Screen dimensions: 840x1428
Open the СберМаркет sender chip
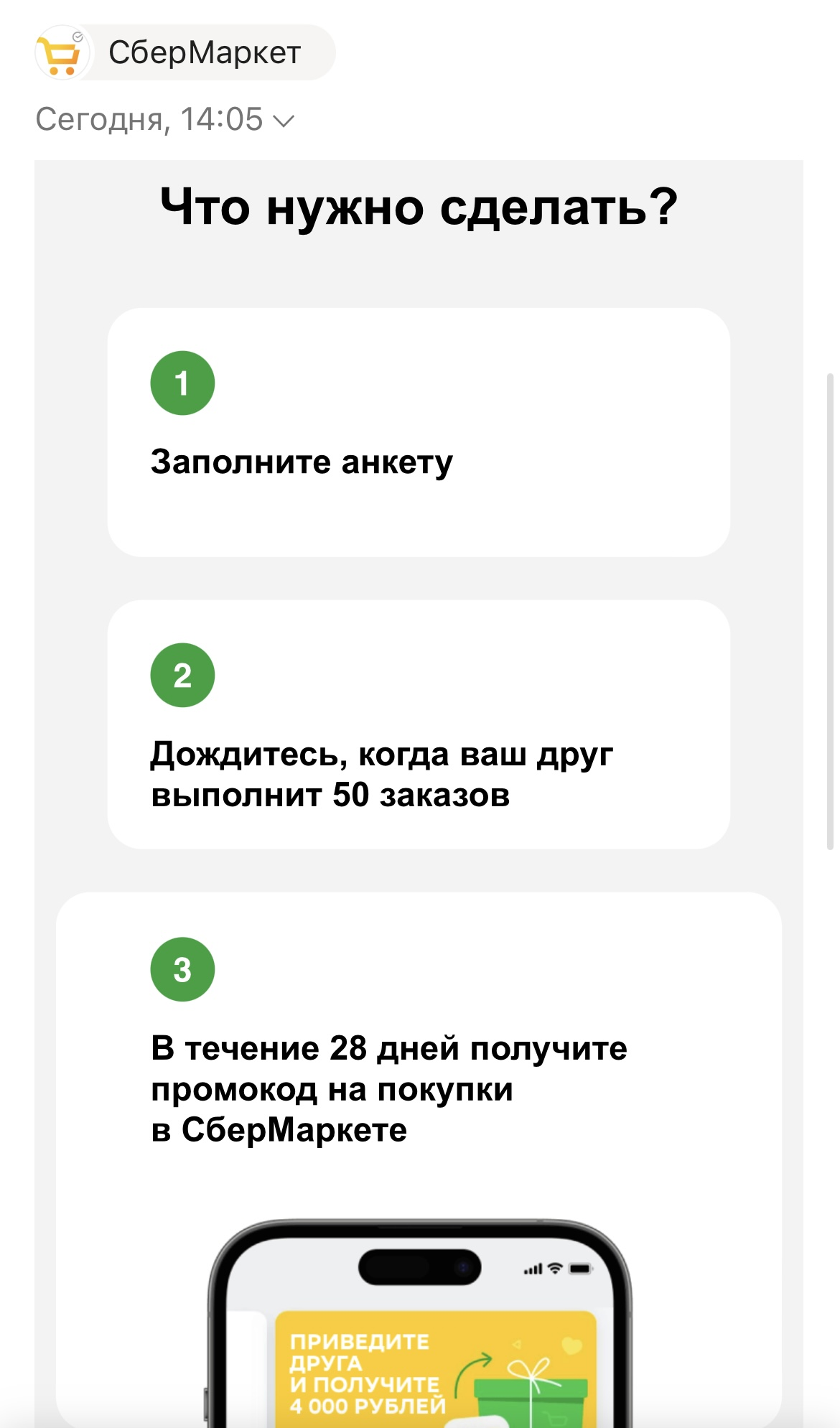pos(185,52)
